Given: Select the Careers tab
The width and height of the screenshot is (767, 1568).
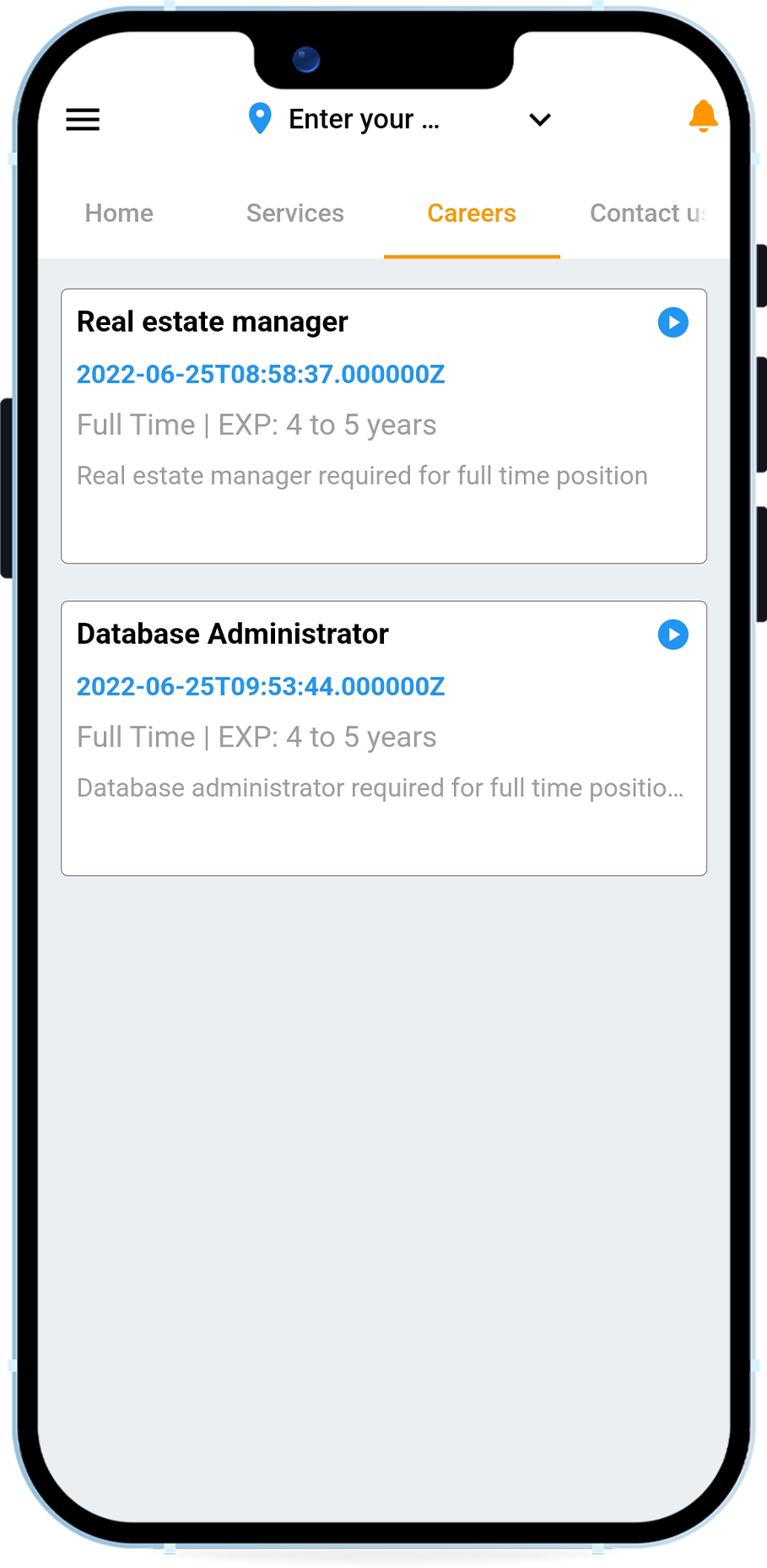Looking at the screenshot, I should click(472, 214).
